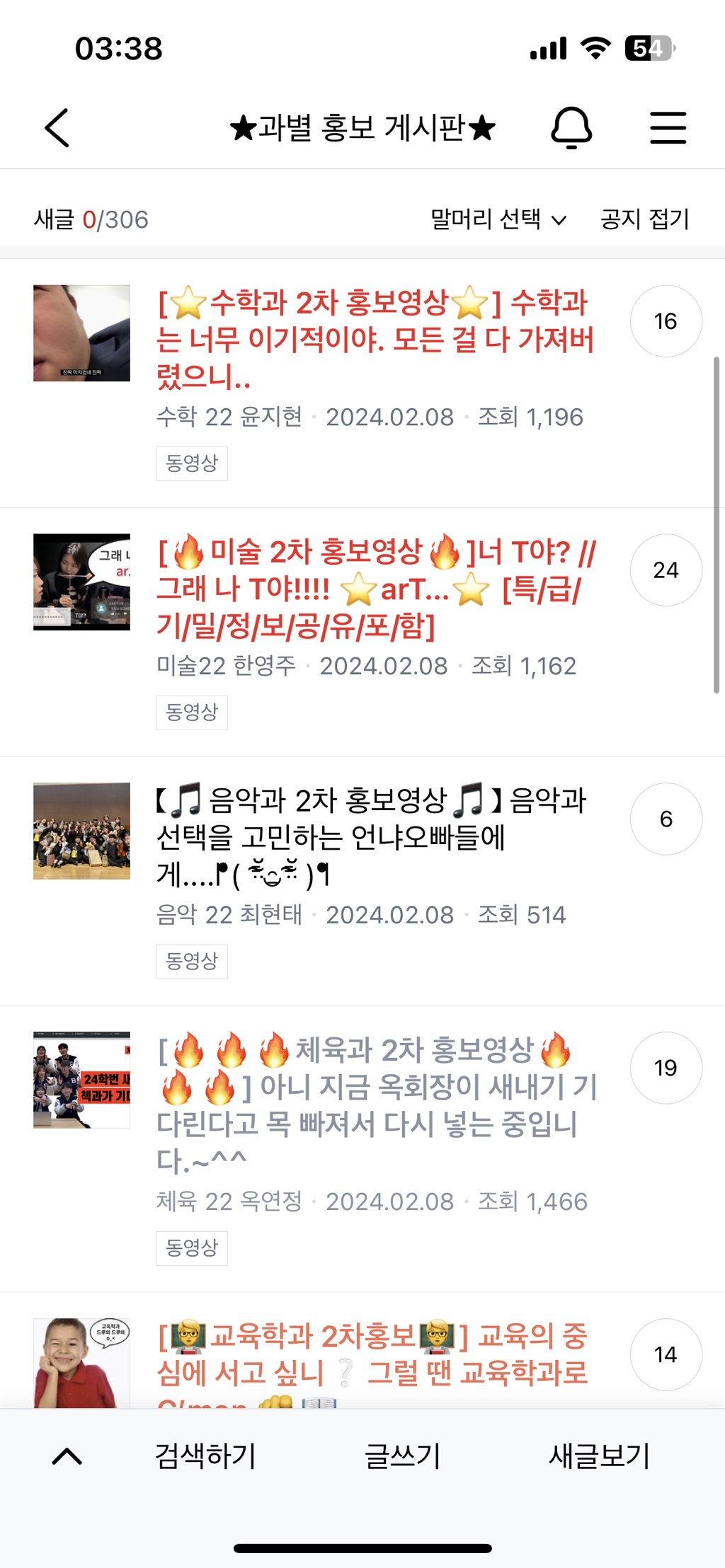Screen dimensions: 725x1568
Task: Open the hamburger menu
Action: point(668,128)
